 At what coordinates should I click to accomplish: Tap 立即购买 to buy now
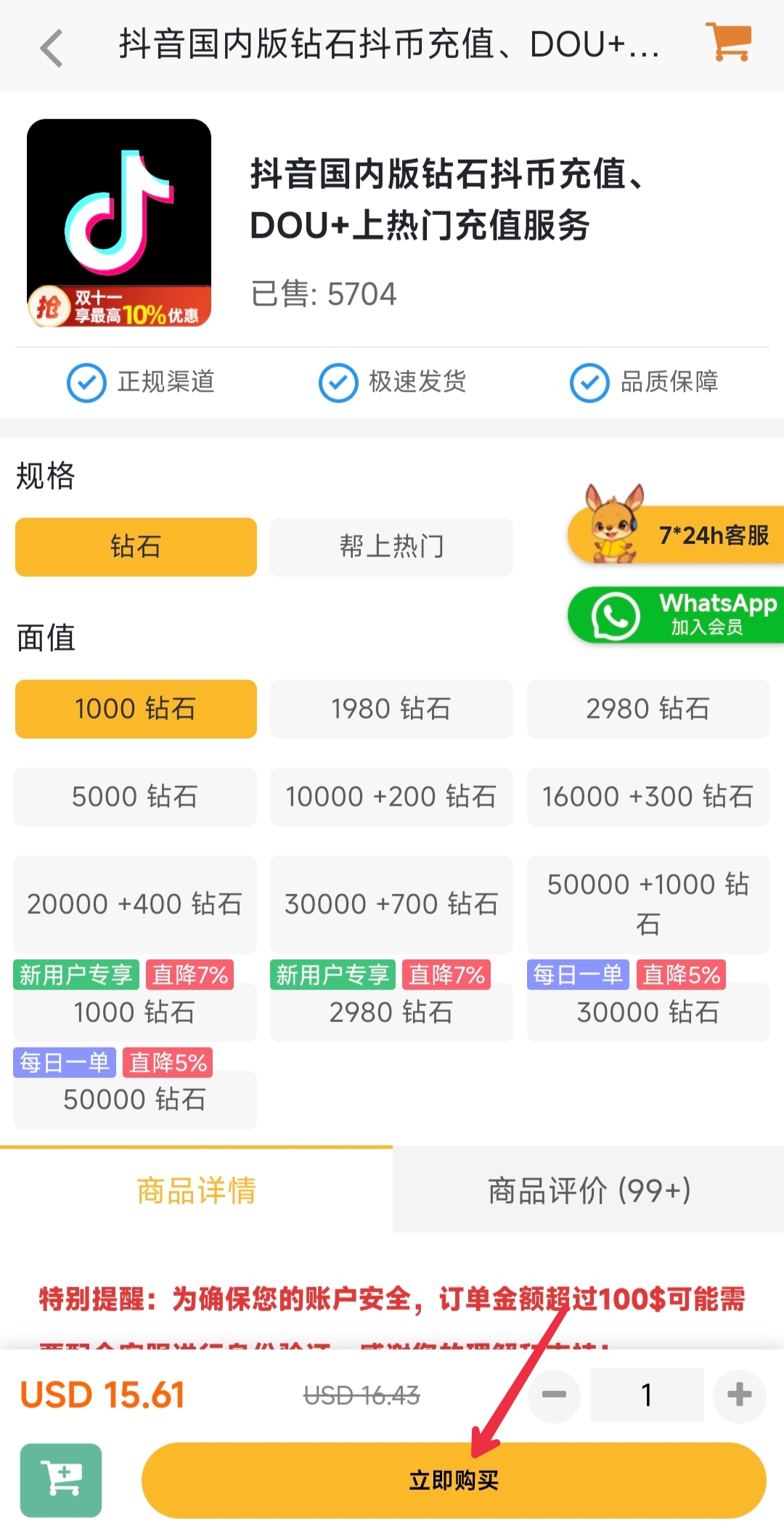click(454, 1480)
